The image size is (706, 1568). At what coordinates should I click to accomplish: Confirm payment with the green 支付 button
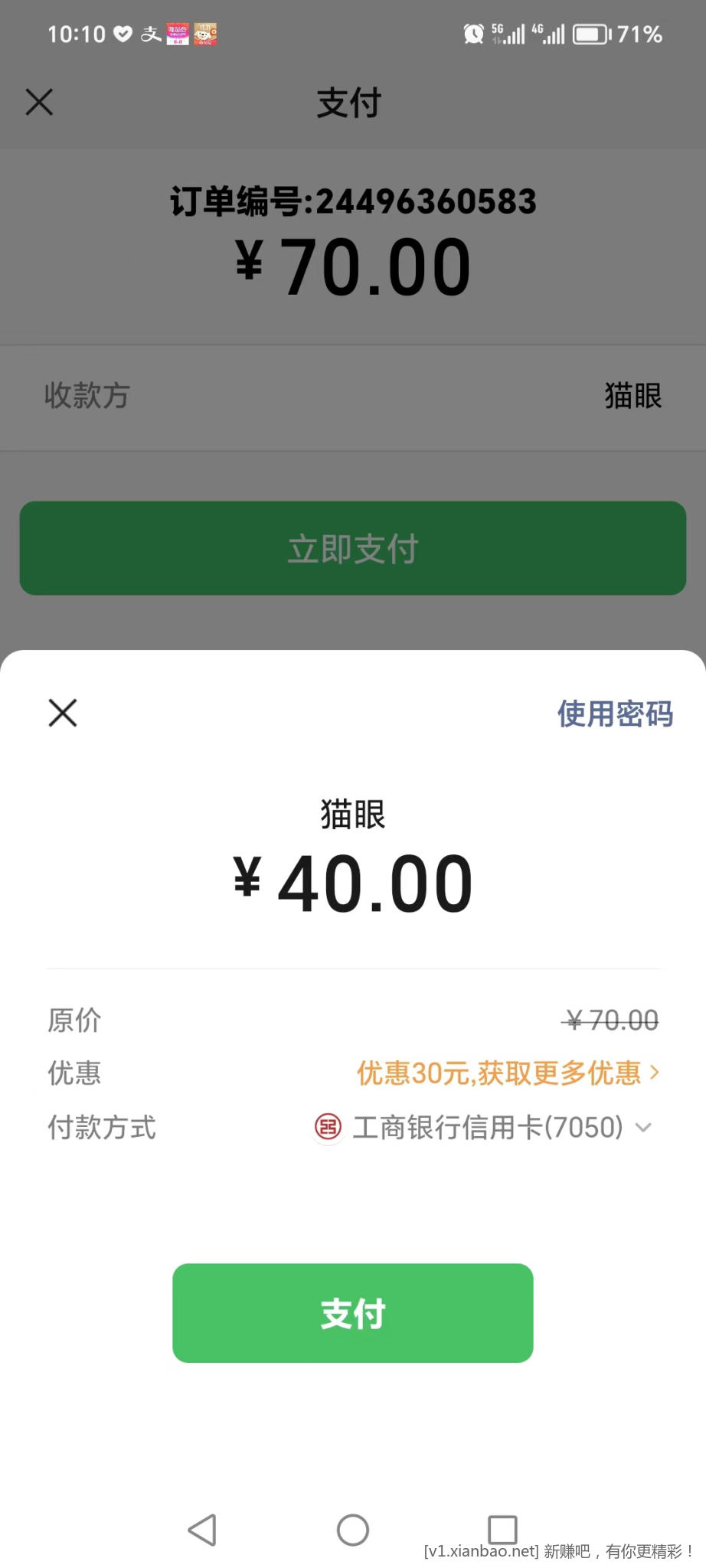click(353, 1313)
